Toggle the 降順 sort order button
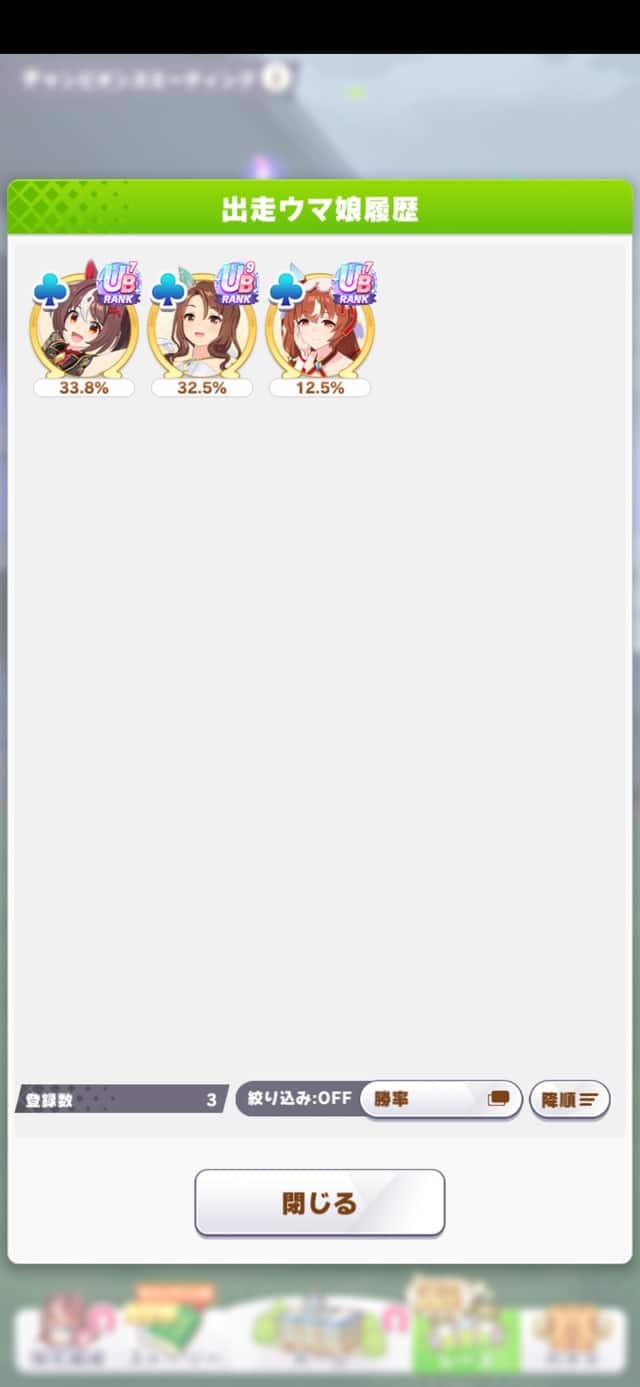640x1387 pixels. tap(569, 1099)
